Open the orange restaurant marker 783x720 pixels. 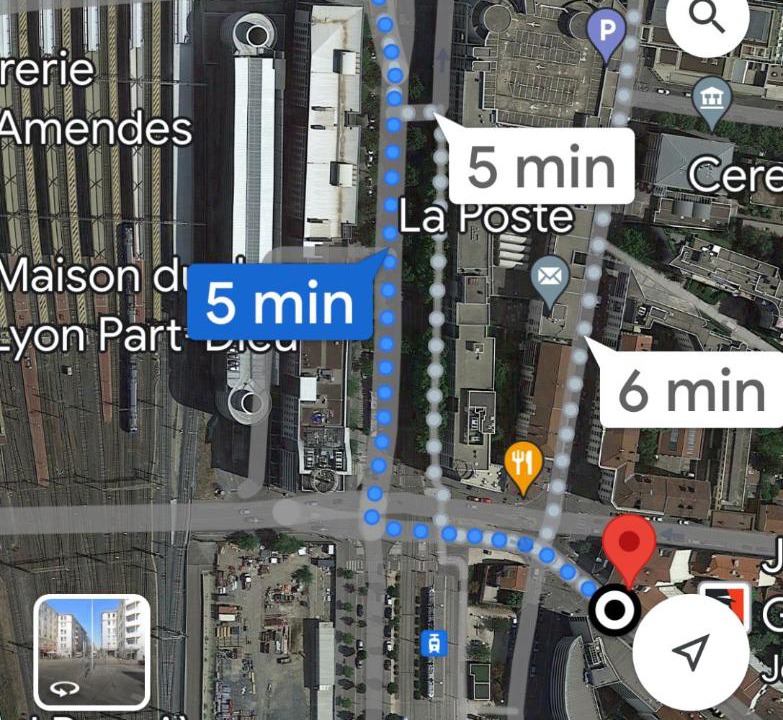[523, 464]
